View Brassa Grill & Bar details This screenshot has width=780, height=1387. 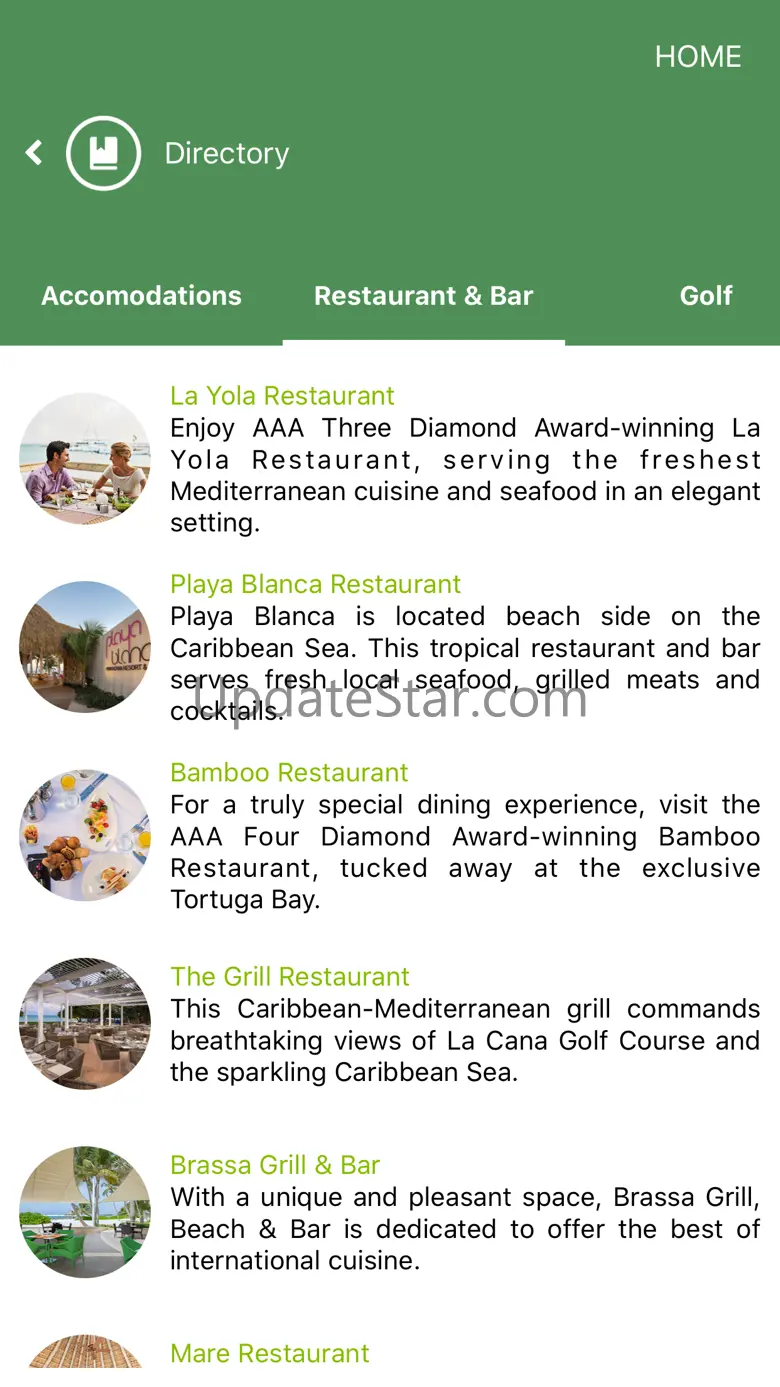[390, 1212]
